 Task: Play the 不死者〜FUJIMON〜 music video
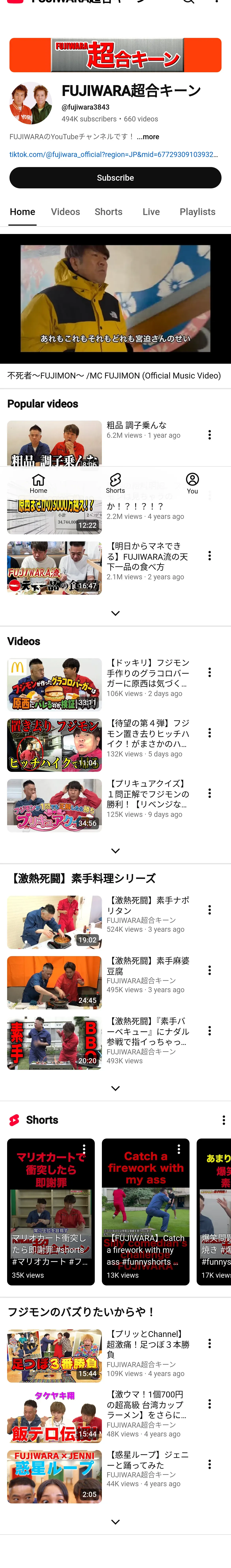(115, 298)
